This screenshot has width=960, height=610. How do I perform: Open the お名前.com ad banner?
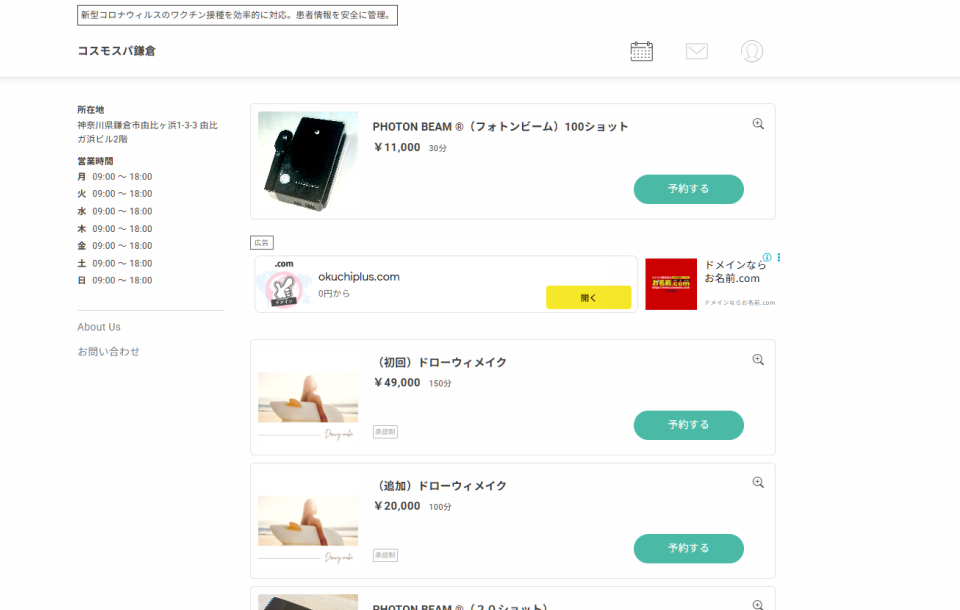pos(671,284)
